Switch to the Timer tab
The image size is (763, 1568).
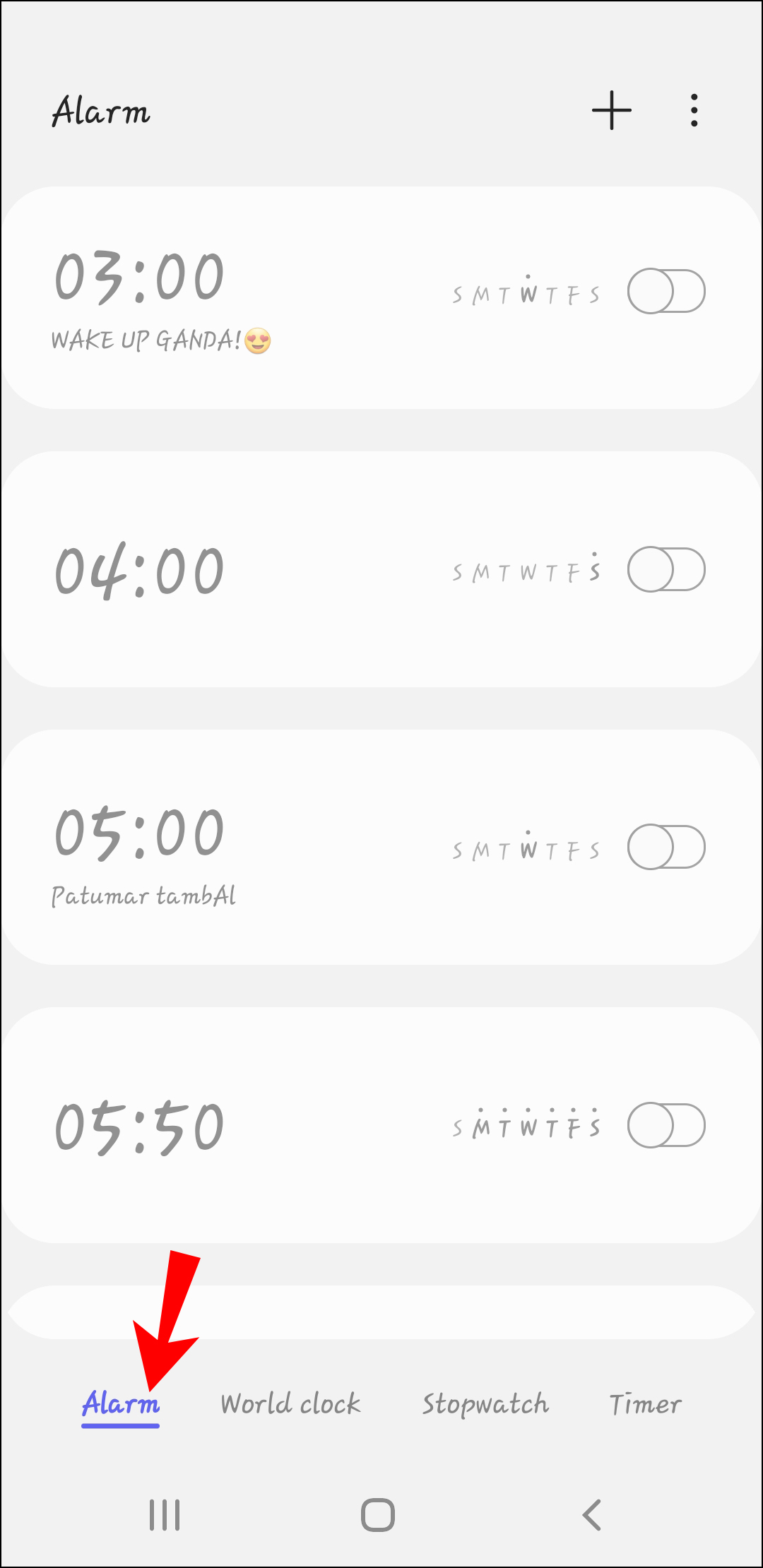[645, 1404]
